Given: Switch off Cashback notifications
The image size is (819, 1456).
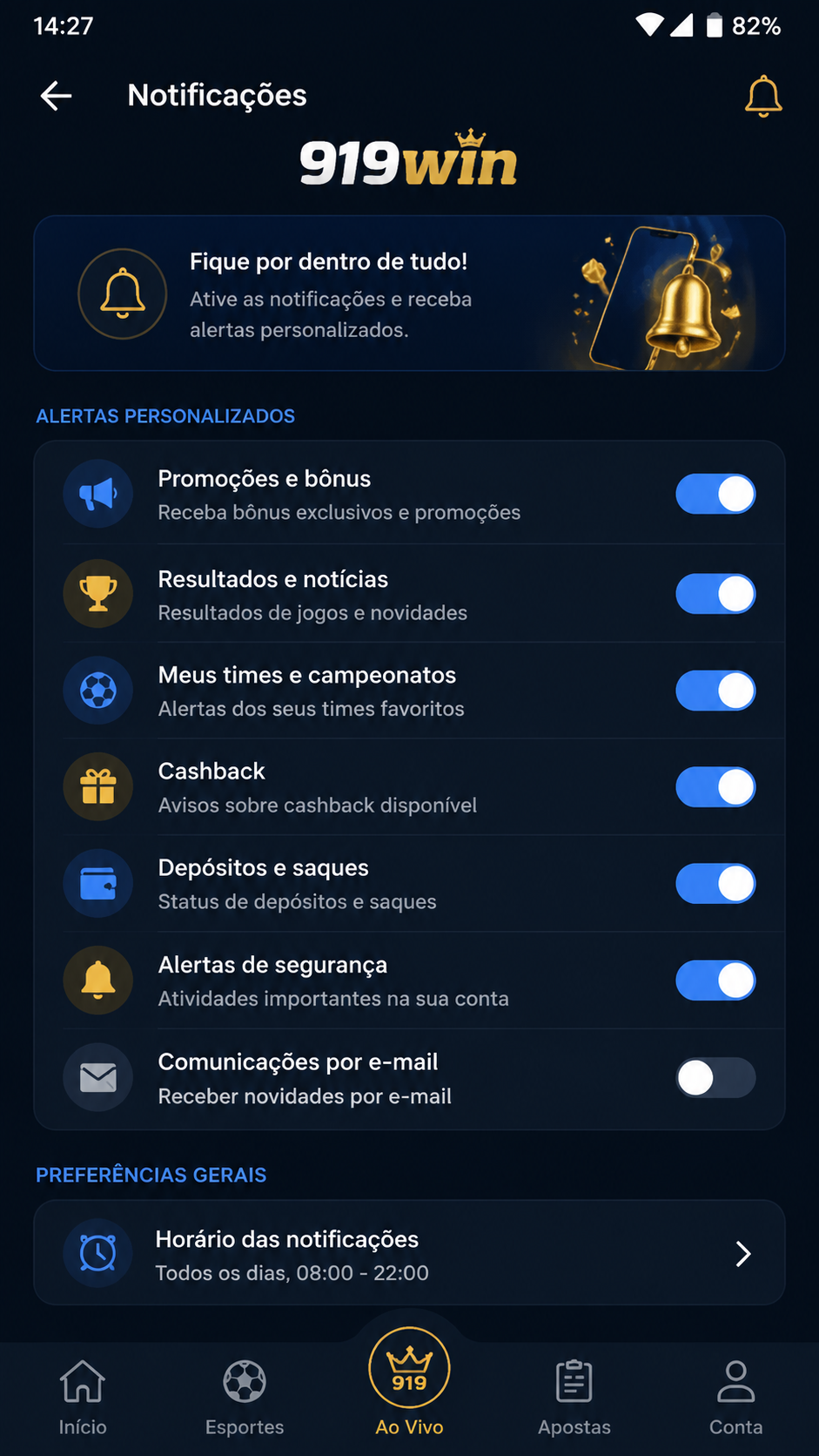Looking at the screenshot, I should click(715, 787).
